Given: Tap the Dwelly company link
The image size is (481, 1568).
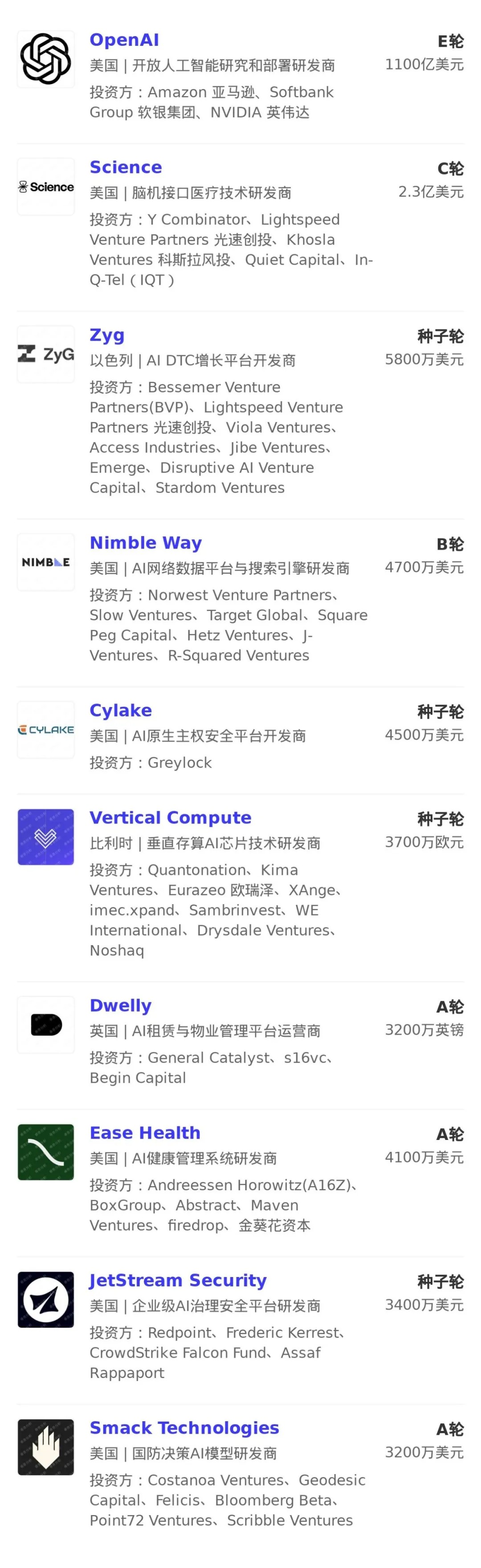Looking at the screenshot, I should point(120,1006).
